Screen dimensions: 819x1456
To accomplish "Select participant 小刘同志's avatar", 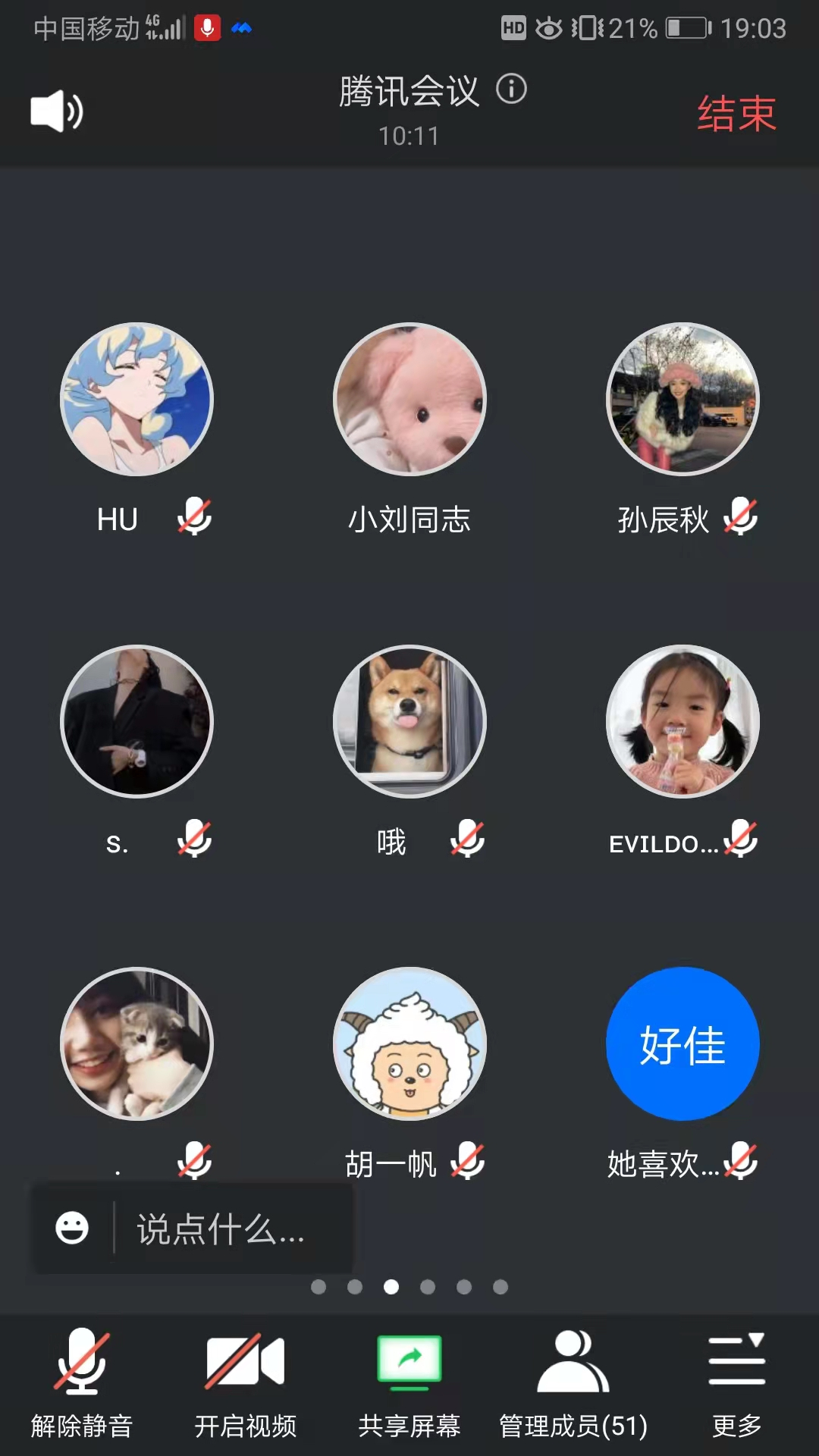I will coord(409,400).
